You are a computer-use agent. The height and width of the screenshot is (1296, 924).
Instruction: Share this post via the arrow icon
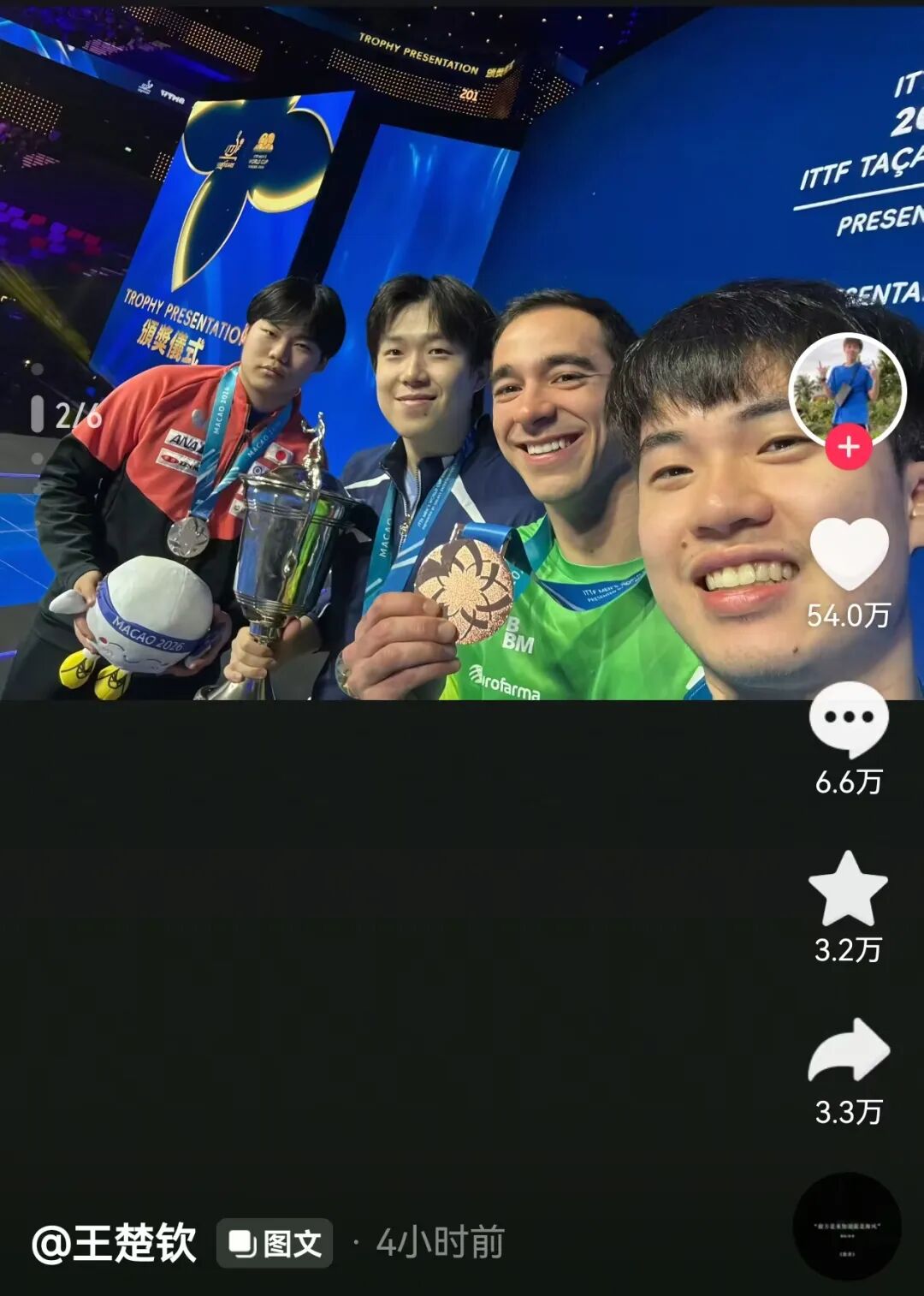coord(849,1050)
